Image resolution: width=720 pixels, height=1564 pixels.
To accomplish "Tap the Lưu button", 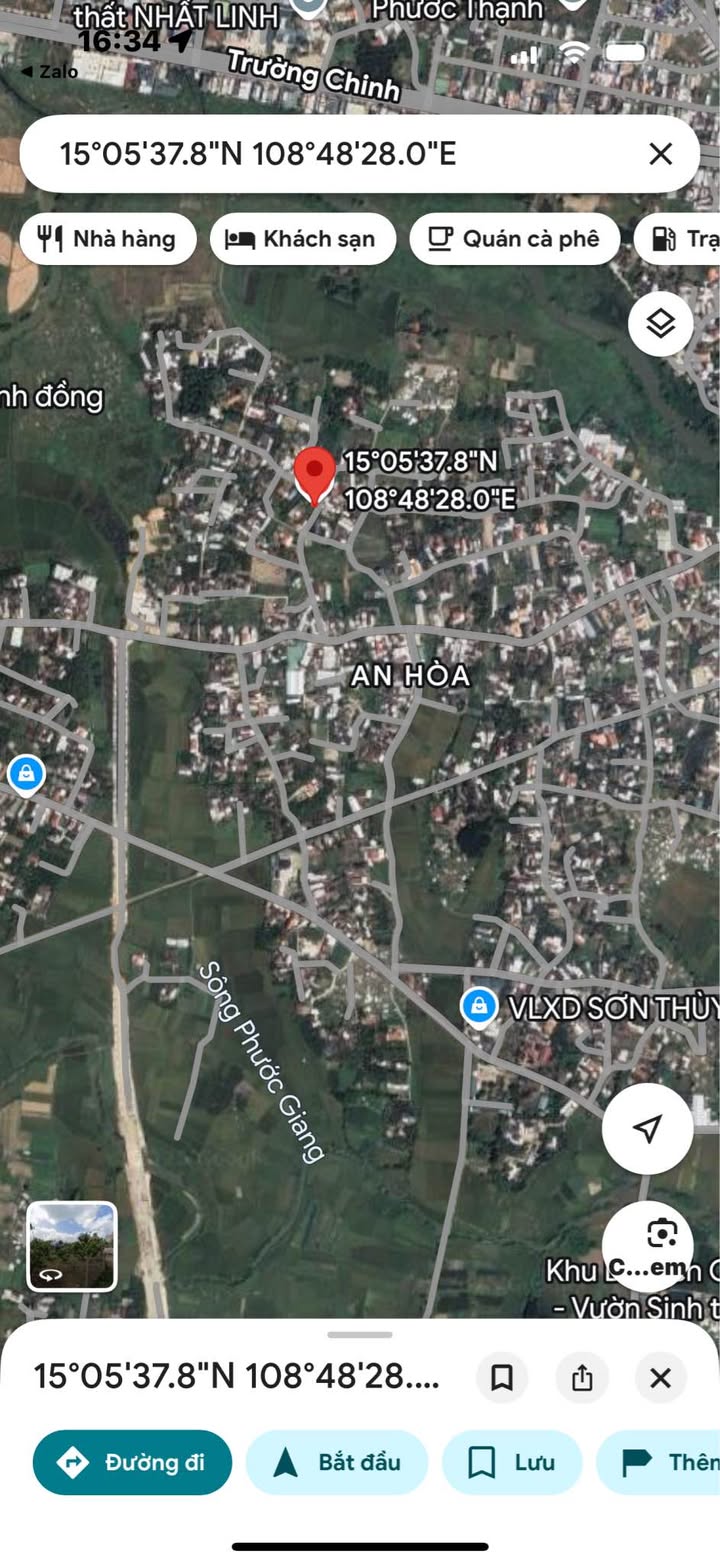I will pos(512,1462).
